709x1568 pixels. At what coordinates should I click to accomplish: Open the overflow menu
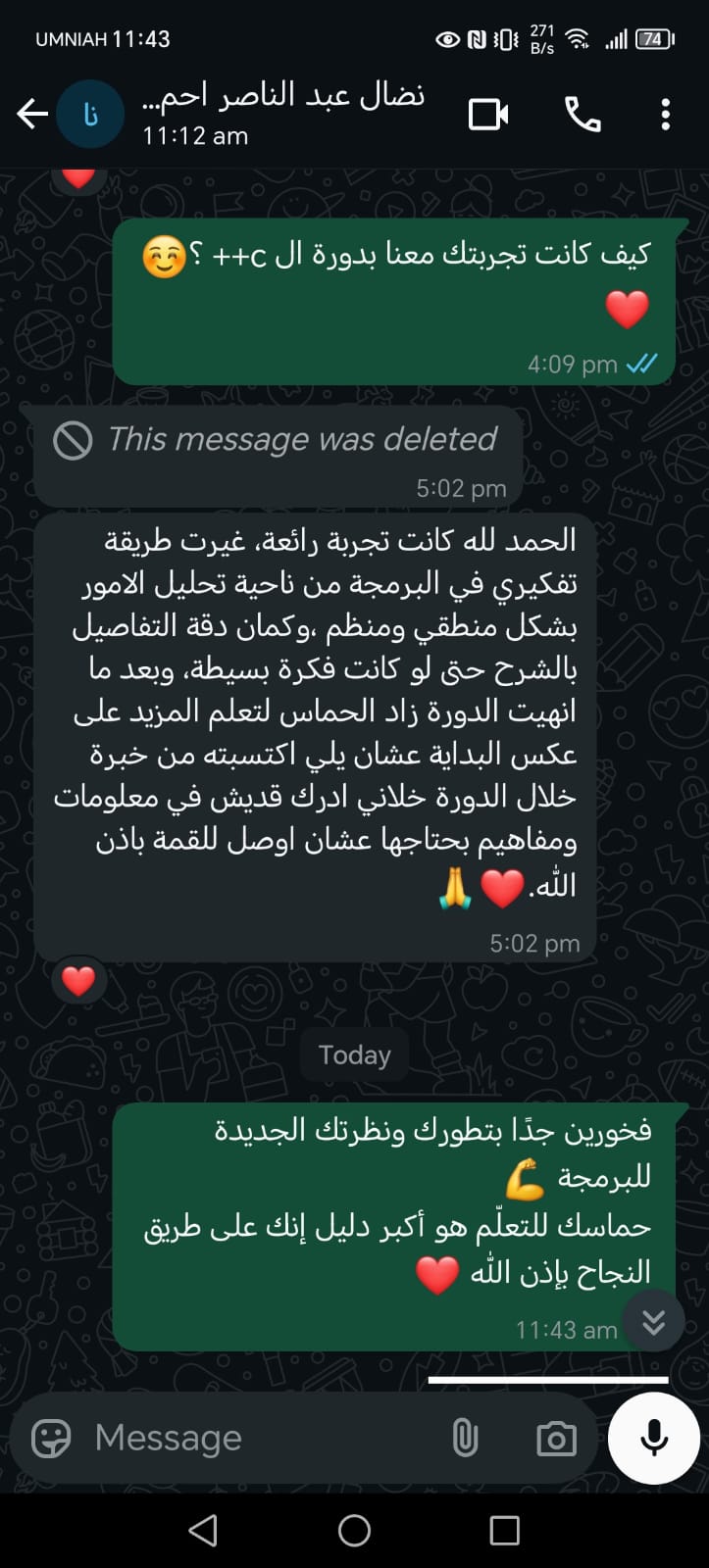pyautogui.click(x=666, y=115)
